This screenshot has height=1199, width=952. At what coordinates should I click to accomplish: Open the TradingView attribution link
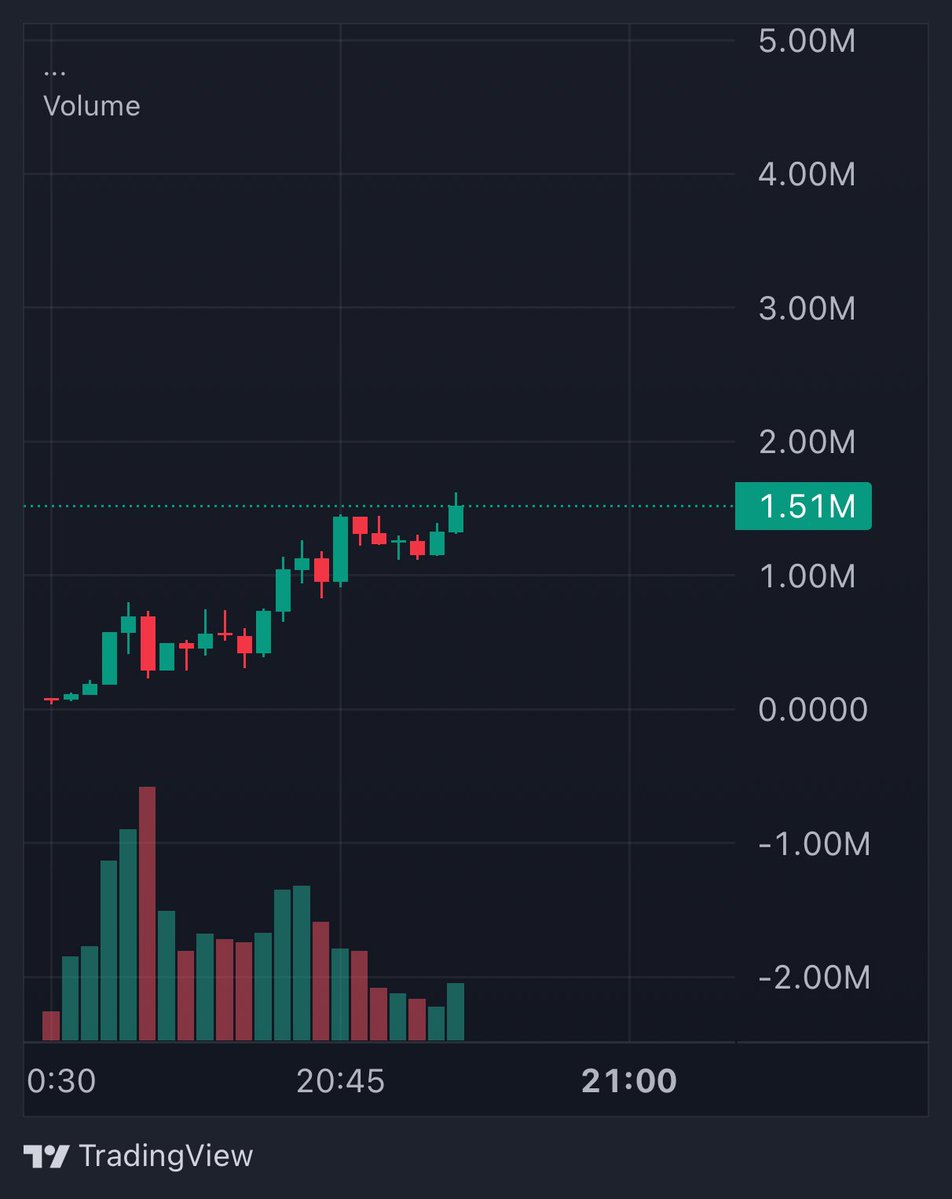139,1157
